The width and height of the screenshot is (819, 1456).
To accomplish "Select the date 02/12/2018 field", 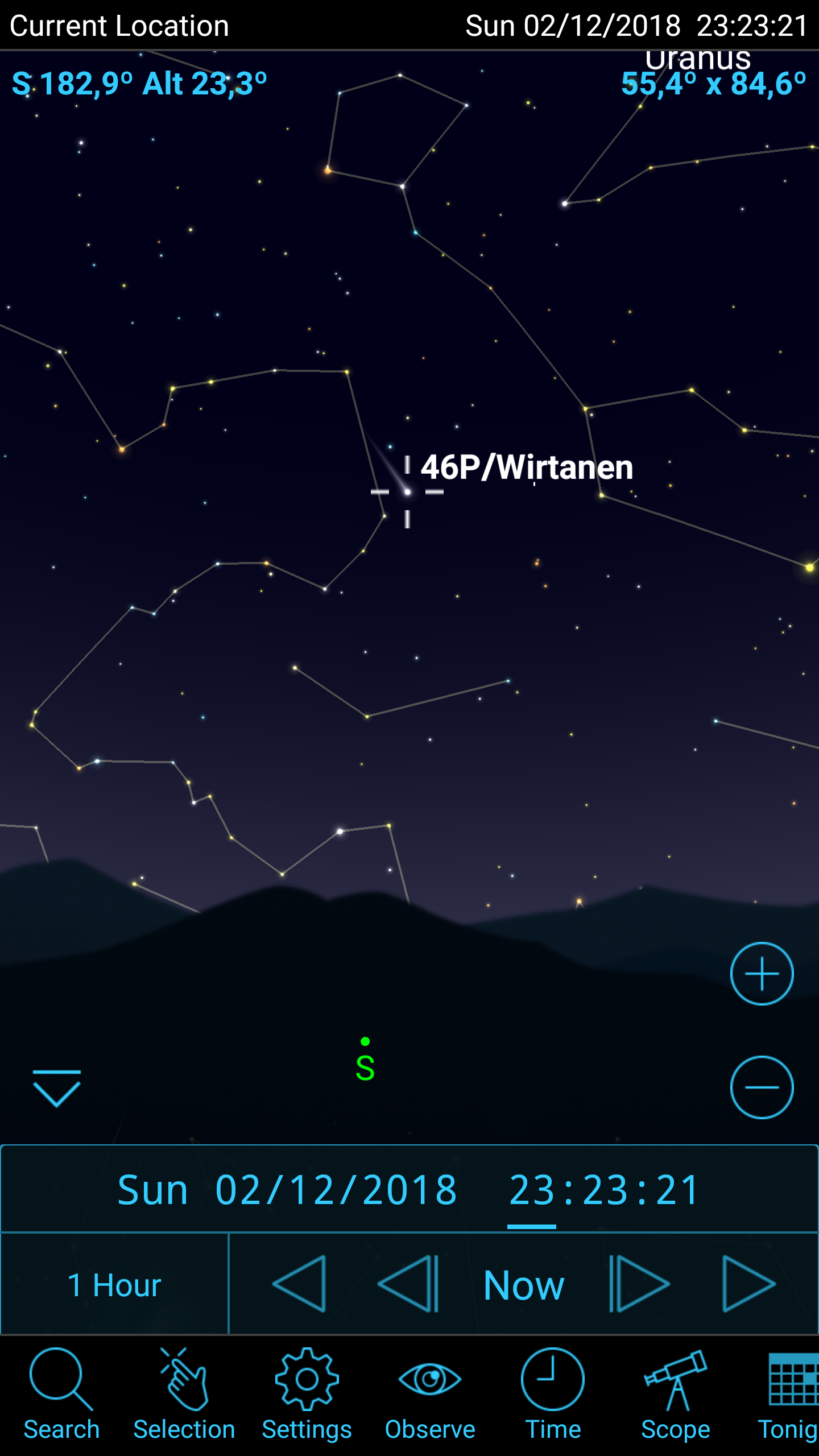I will [x=336, y=1190].
